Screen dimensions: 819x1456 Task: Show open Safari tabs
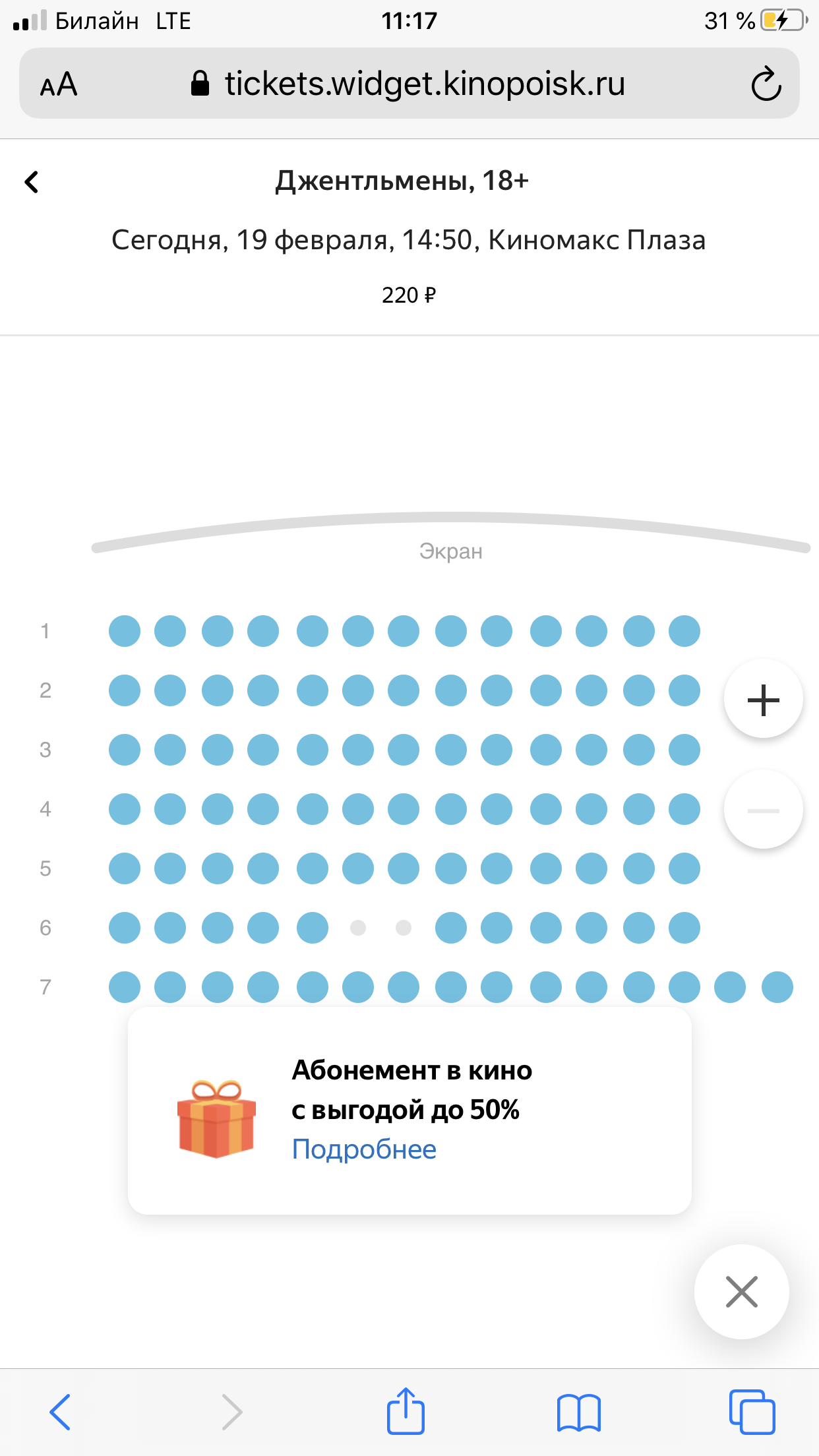pyautogui.click(x=752, y=1412)
